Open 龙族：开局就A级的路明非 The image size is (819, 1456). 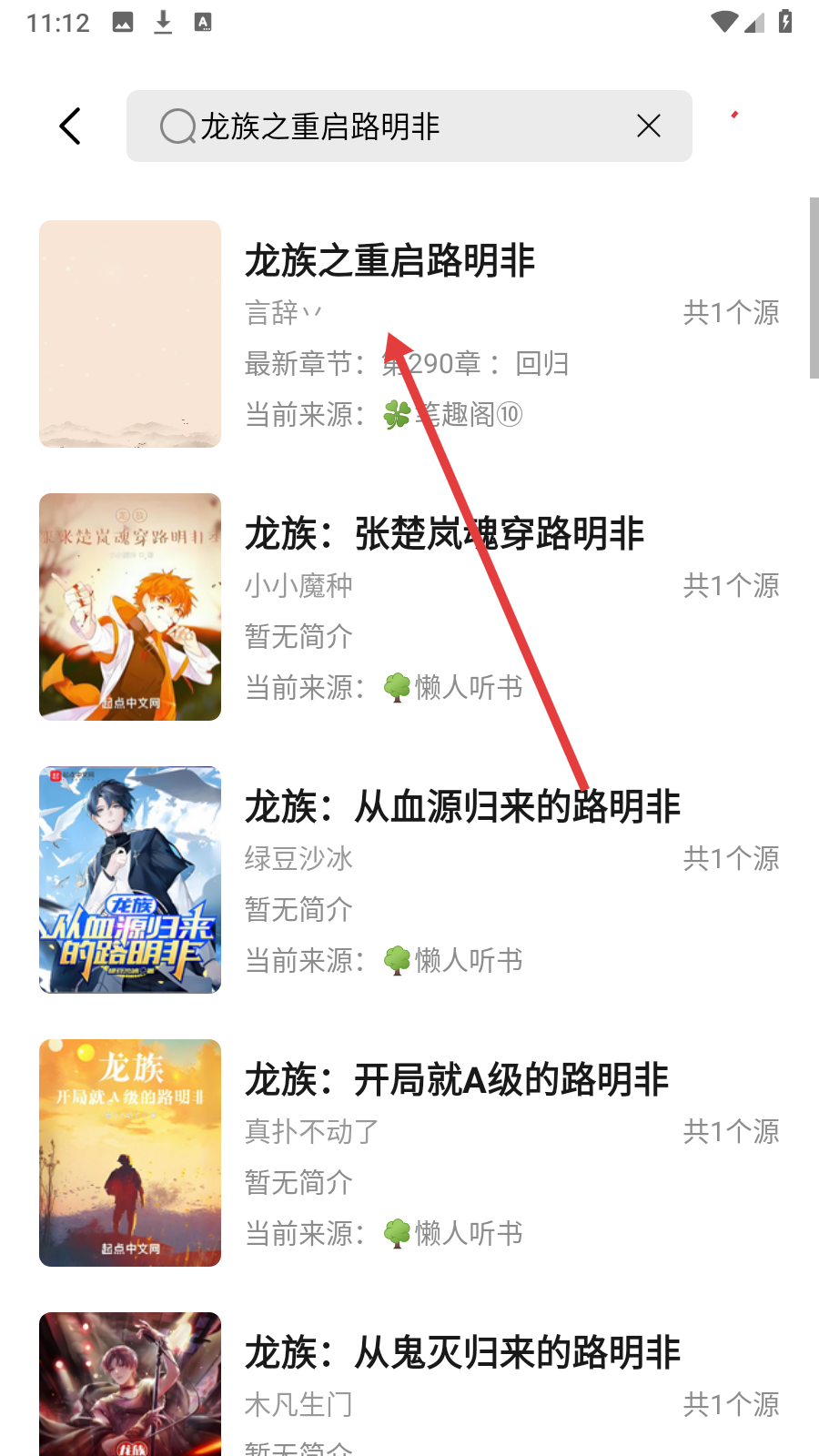coord(409,1153)
